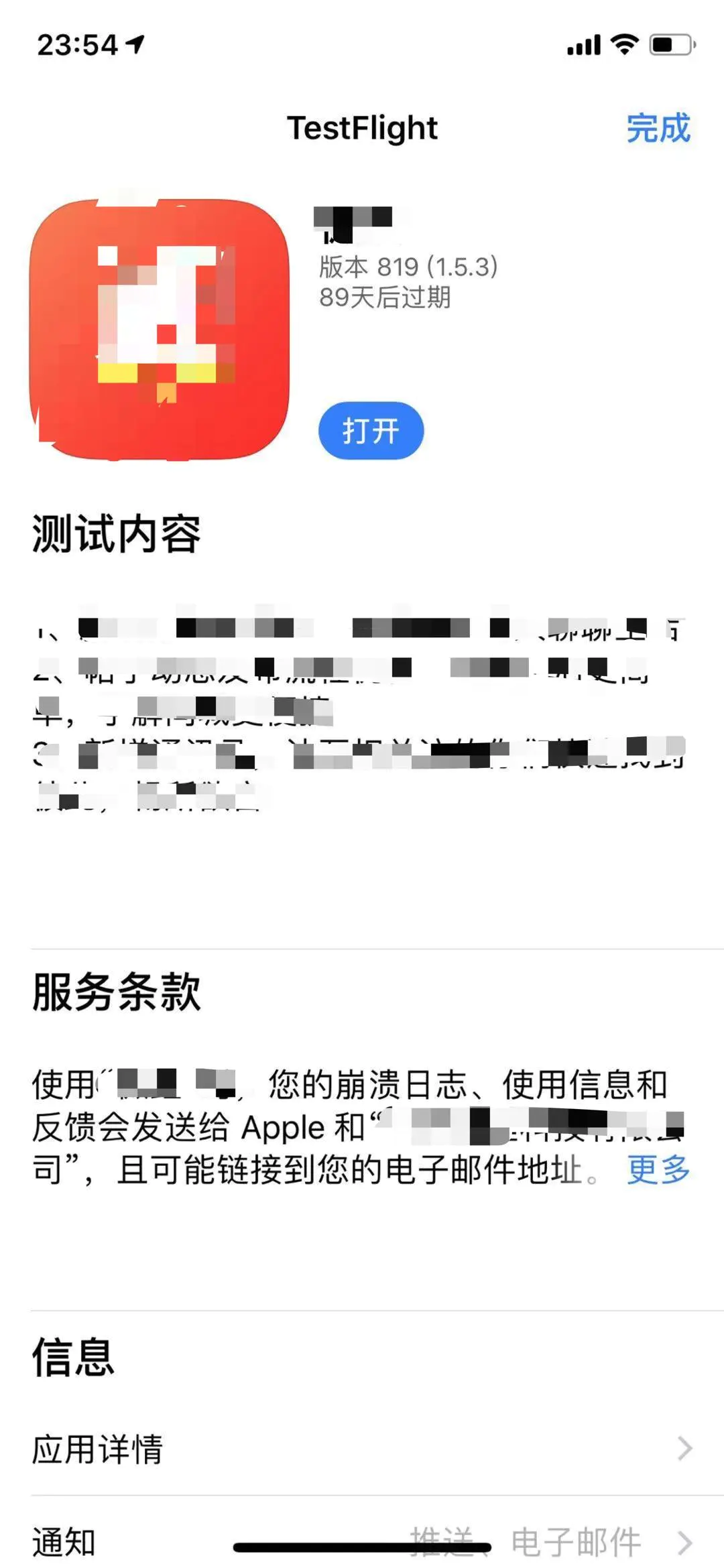This screenshot has height=1568, width=724.
Task: Tap the battery icon
Action: (670, 44)
